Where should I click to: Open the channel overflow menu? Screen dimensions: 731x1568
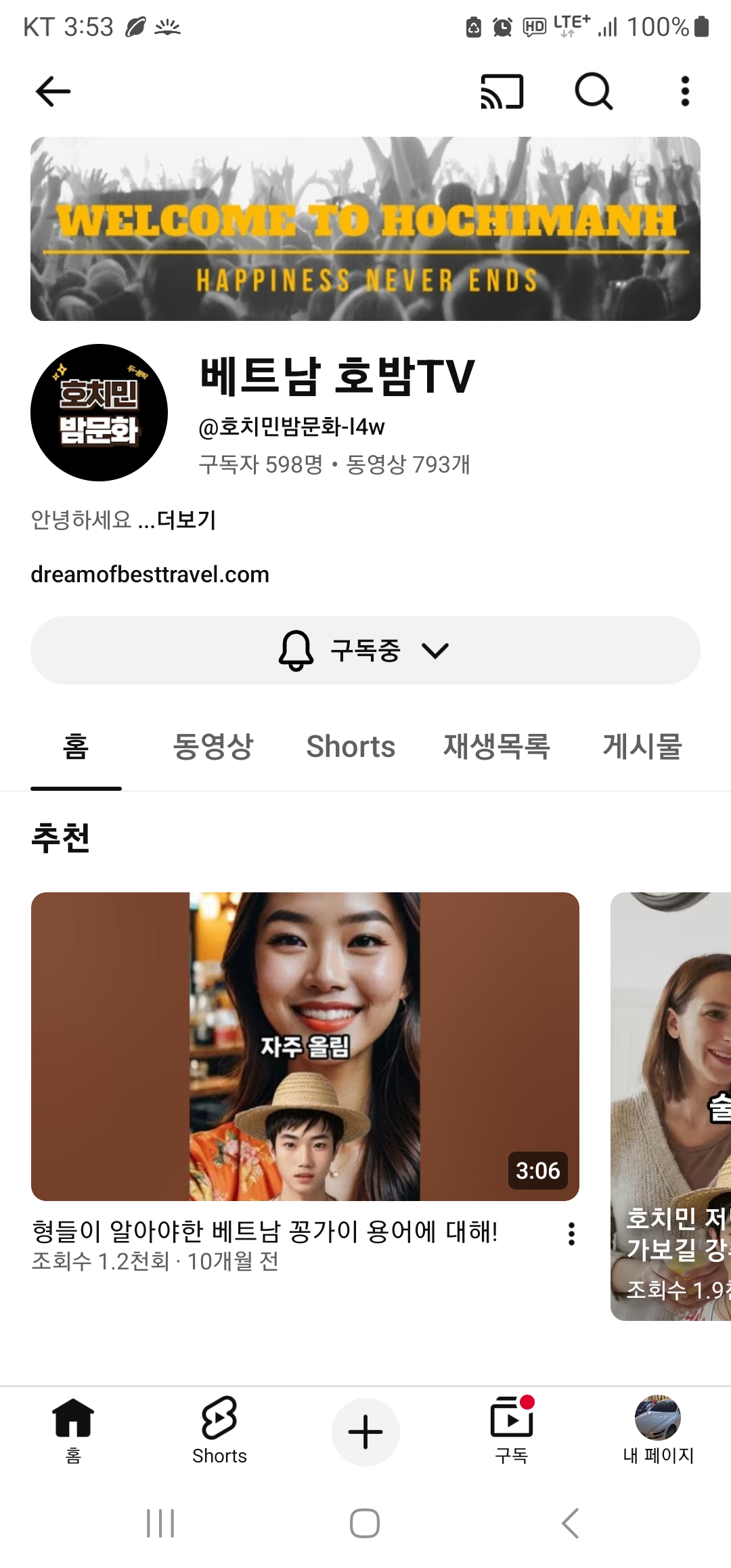click(685, 91)
